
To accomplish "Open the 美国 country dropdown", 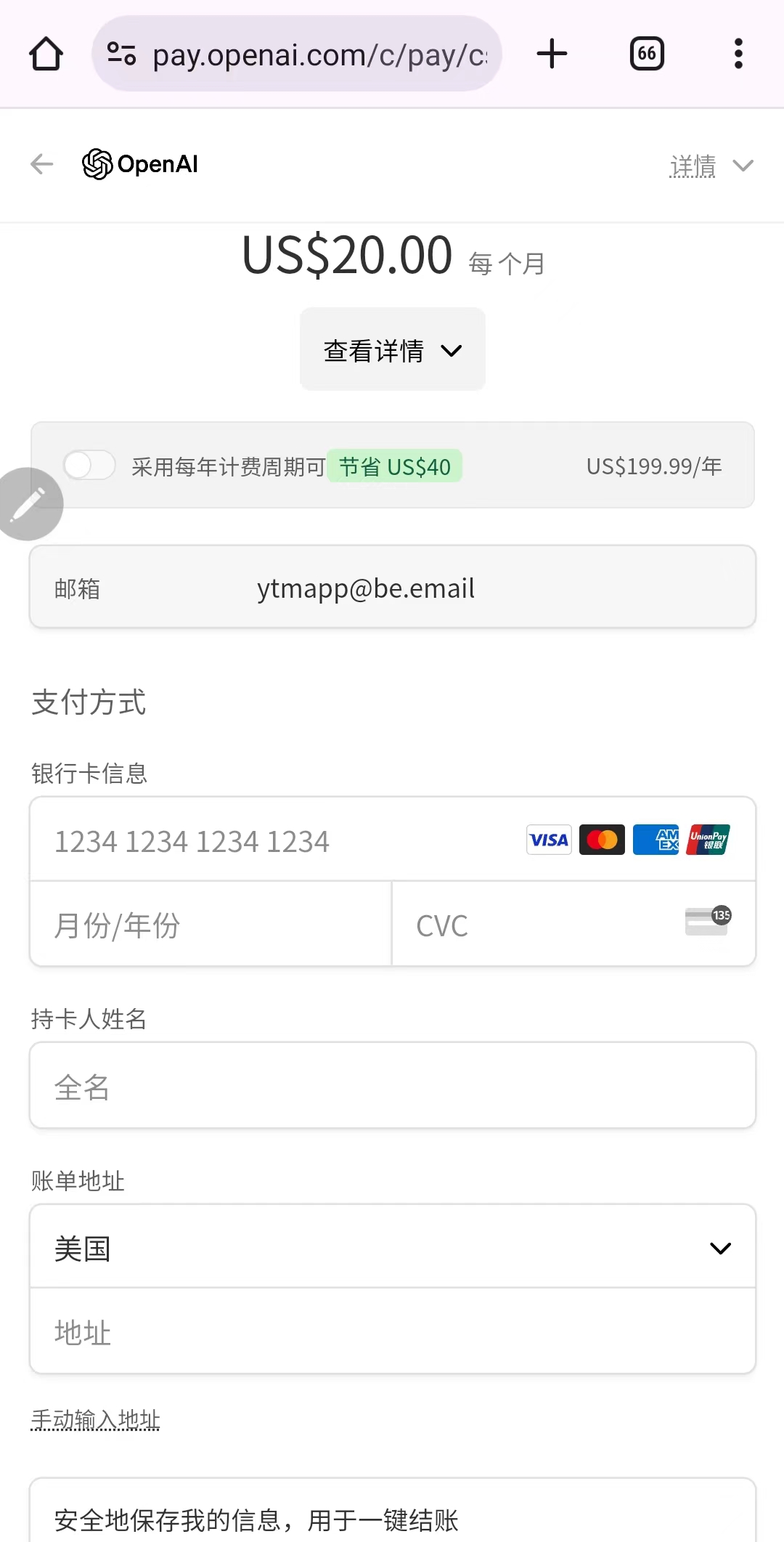I will (x=392, y=1248).
